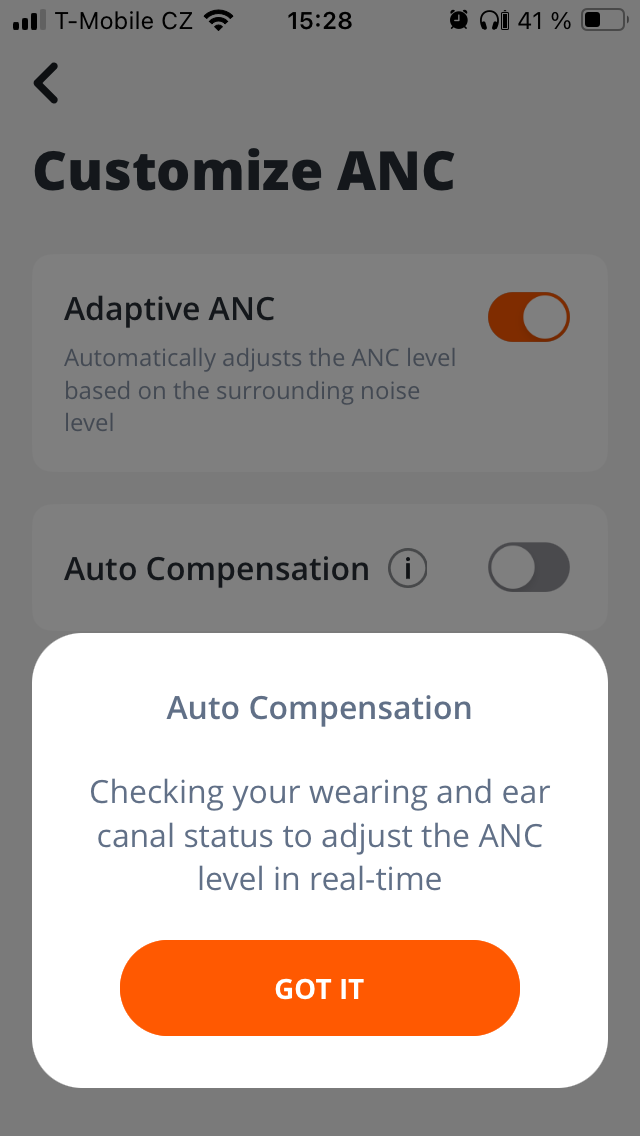Open the Auto Compensation info icon
The width and height of the screenshot is (640, 1136).
408,569
